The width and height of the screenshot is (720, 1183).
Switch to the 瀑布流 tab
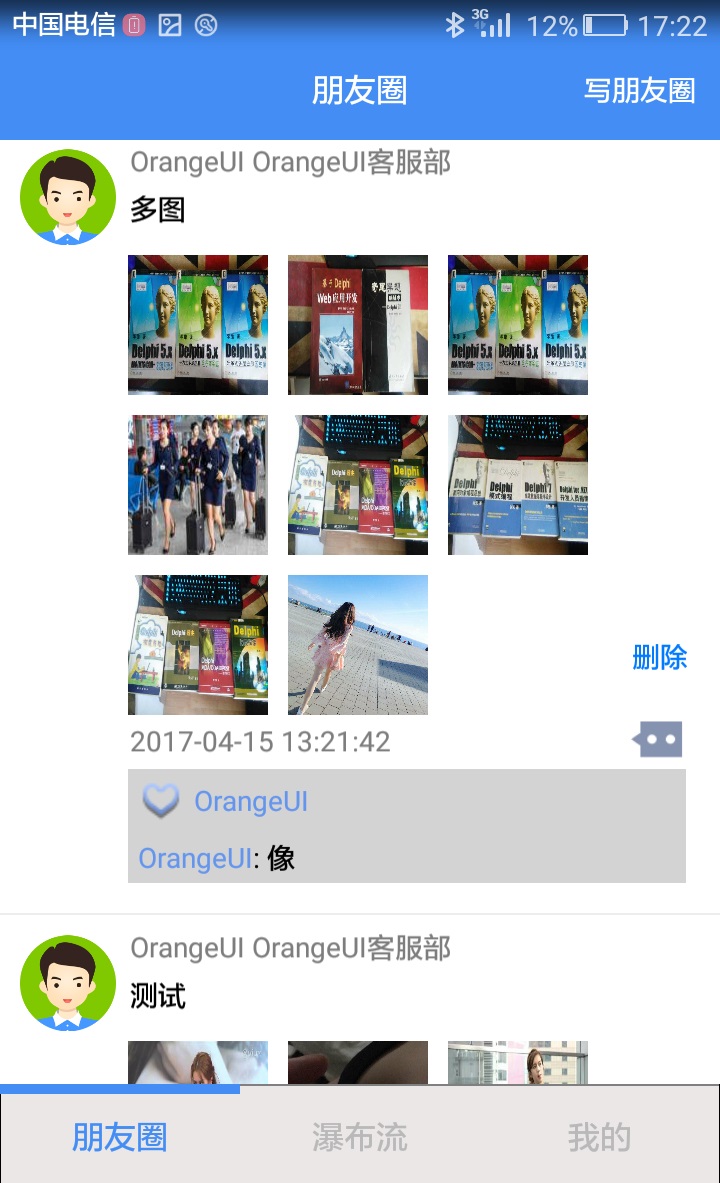tap(360, 1137)
